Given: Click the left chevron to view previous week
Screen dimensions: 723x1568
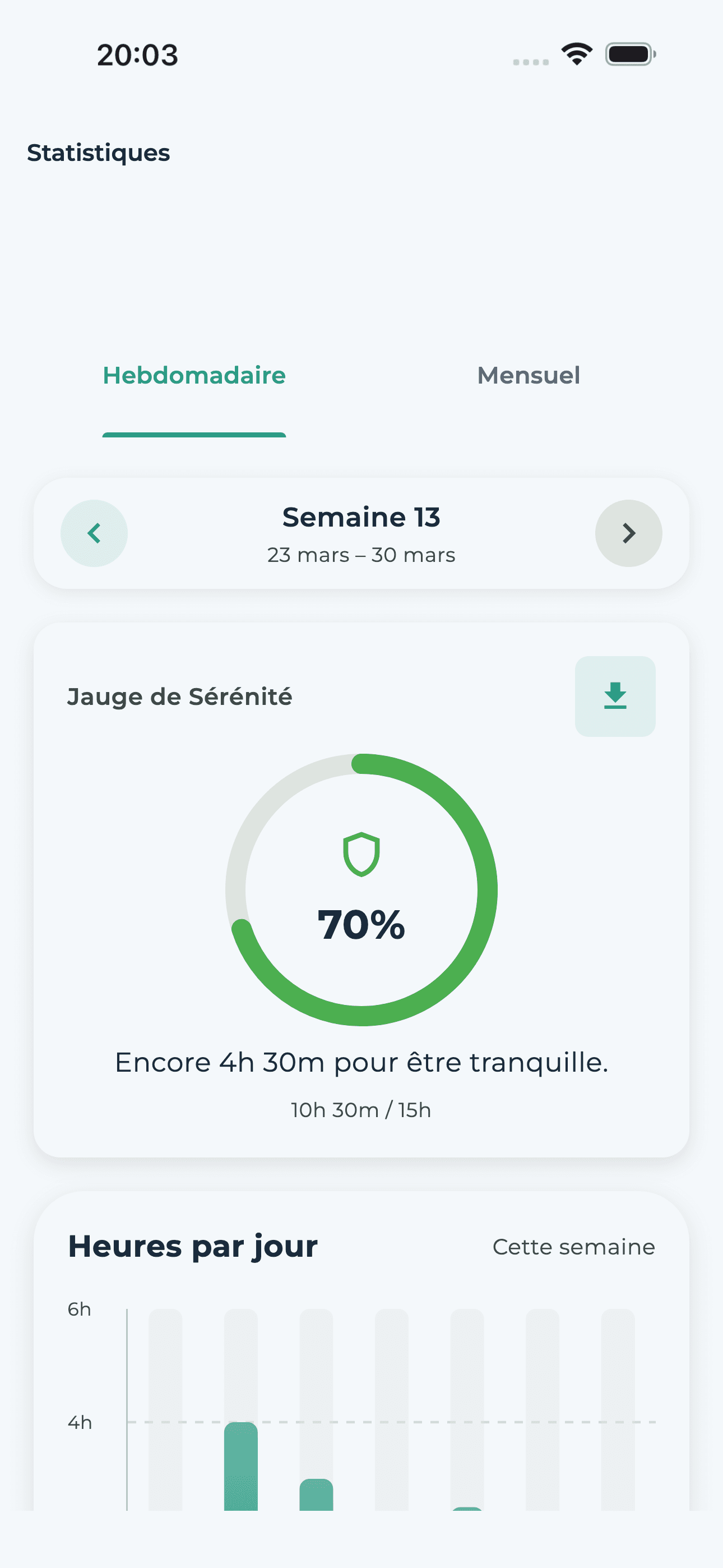Looking at the screenshot, I should (x=94, y=533).
